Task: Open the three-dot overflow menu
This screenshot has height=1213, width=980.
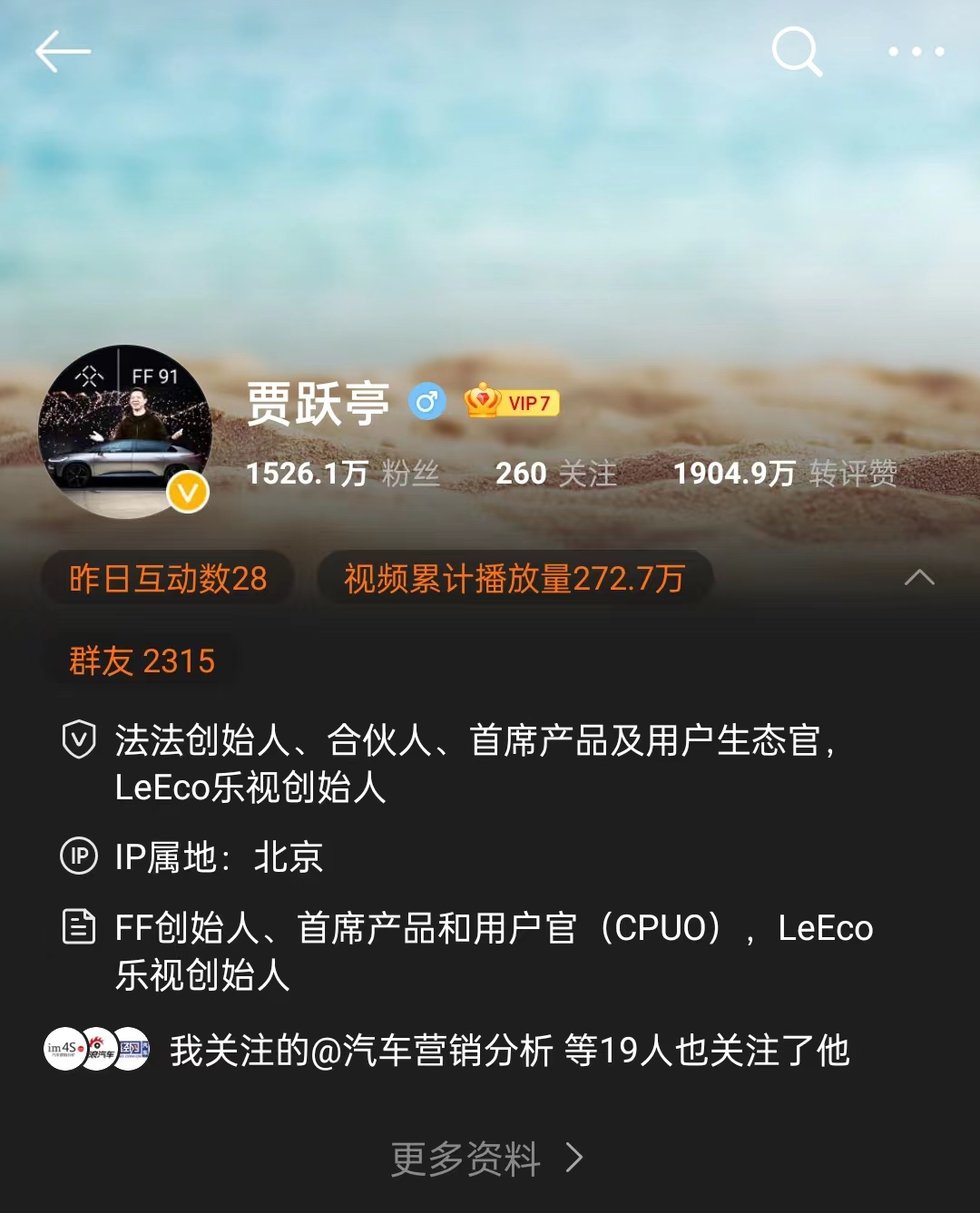Action: click(916, 52)
